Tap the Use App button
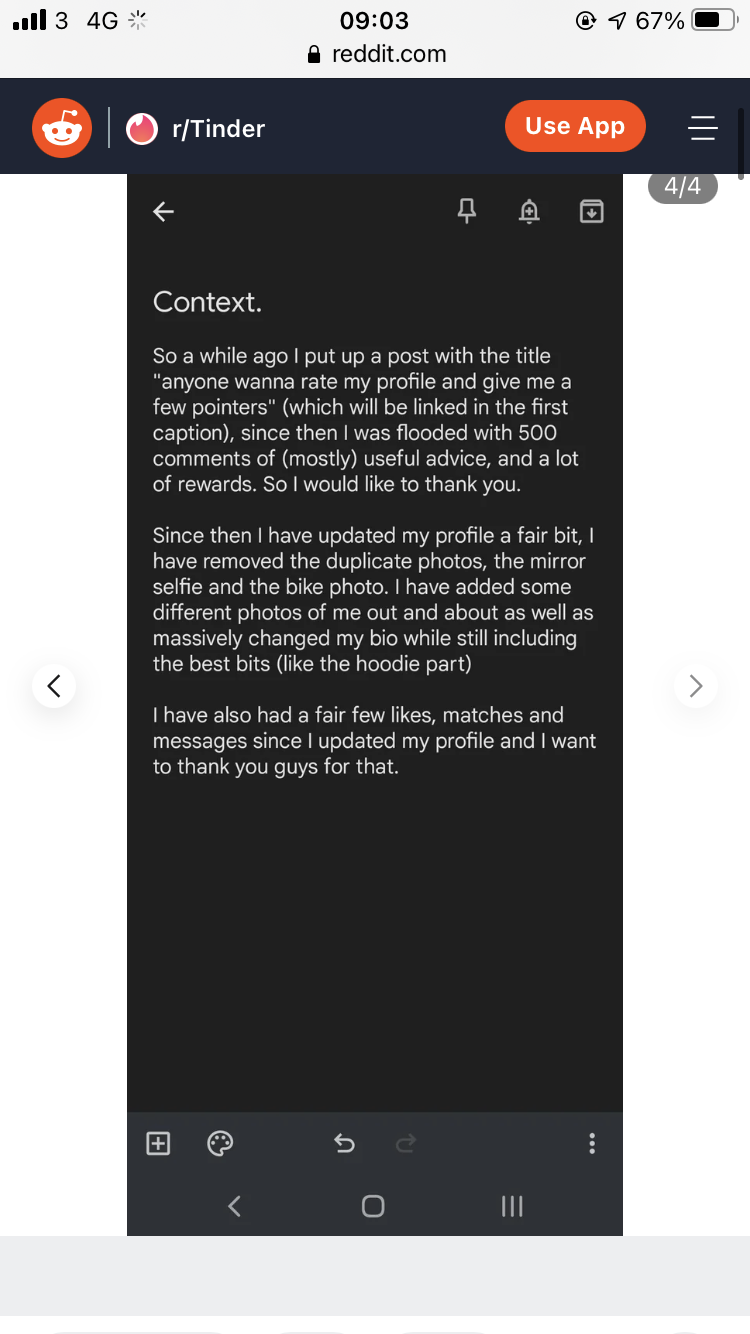The image size is (750, 1334). (x=575, y=126)
